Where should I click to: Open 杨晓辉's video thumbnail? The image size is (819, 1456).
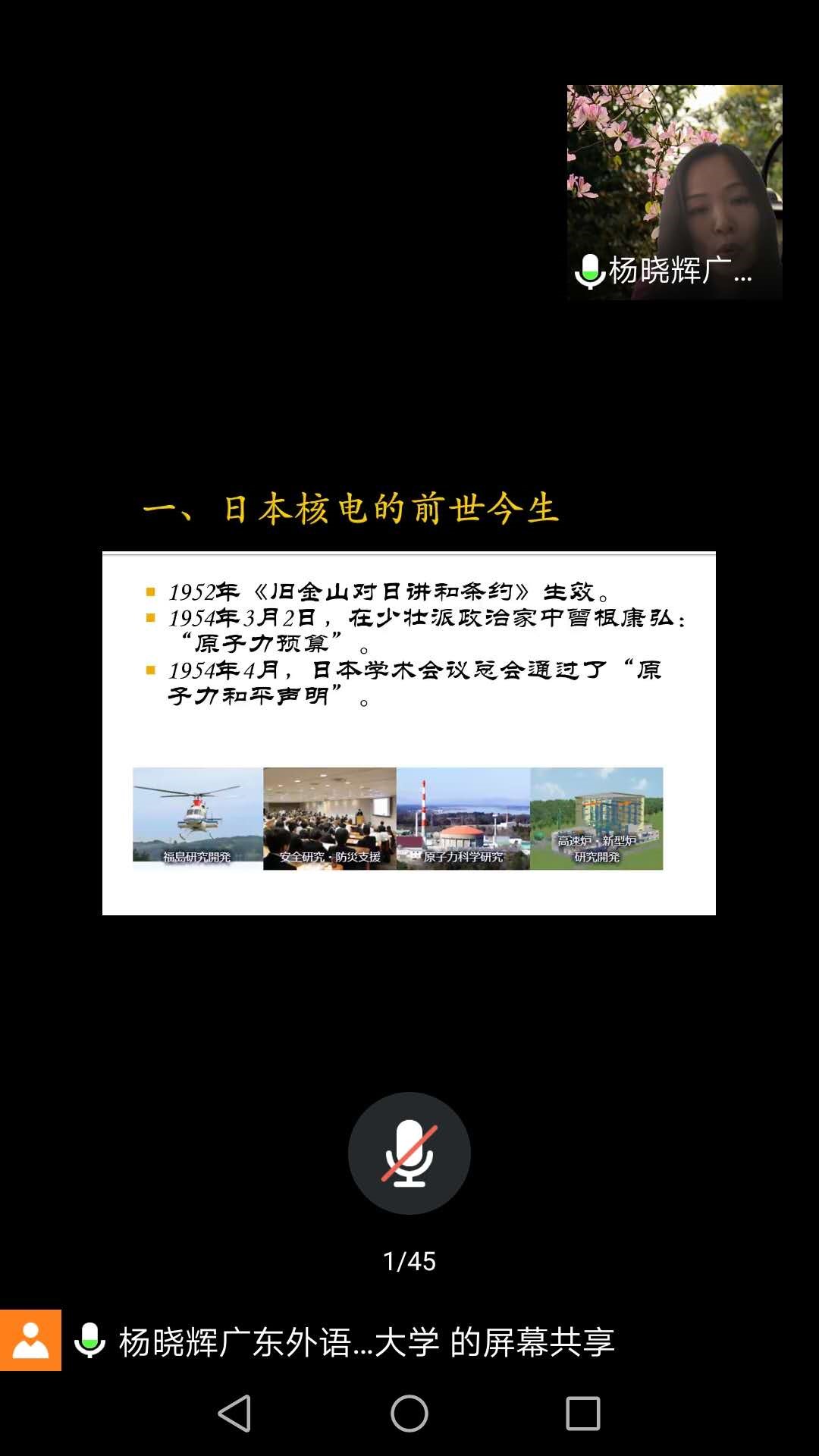674,192
